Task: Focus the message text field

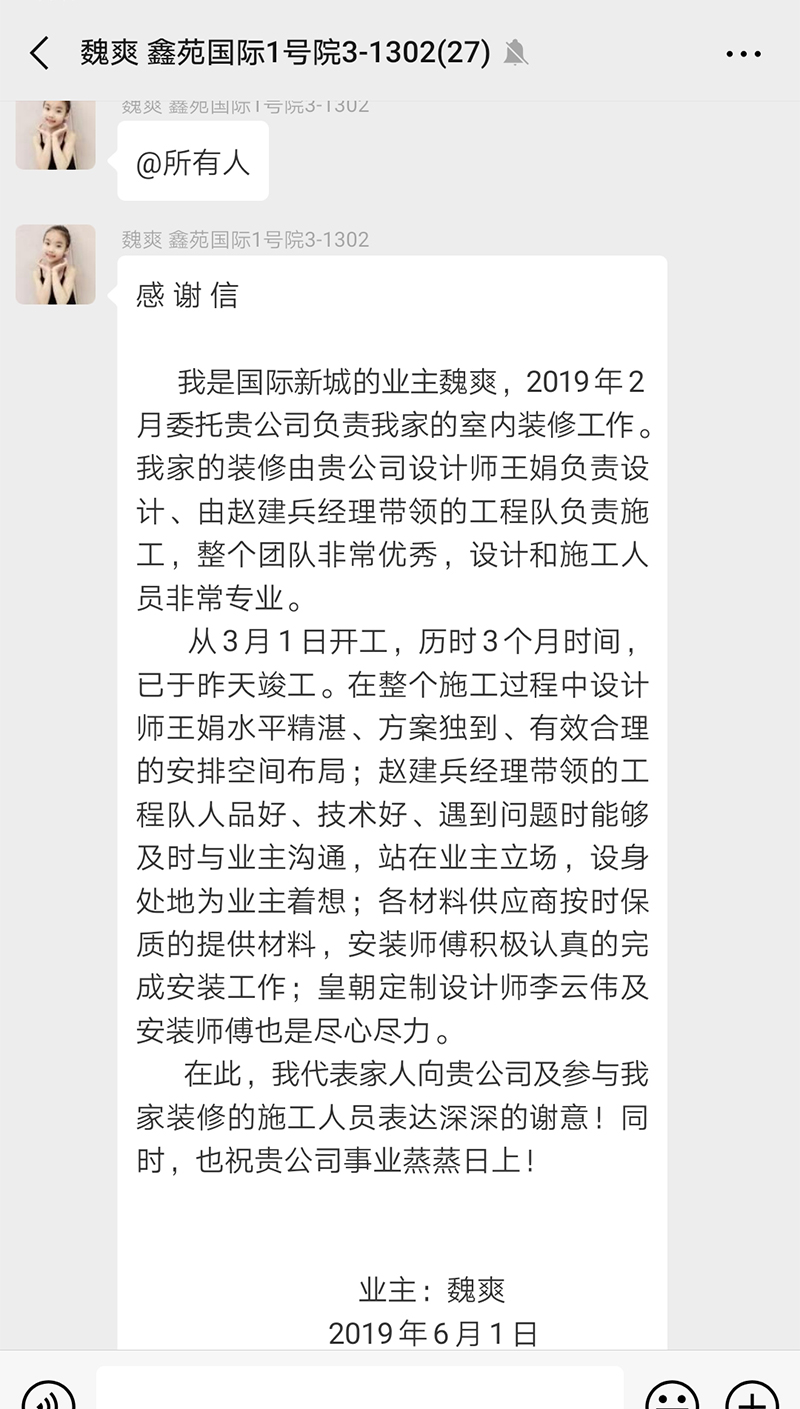Action: (360, 1390)
